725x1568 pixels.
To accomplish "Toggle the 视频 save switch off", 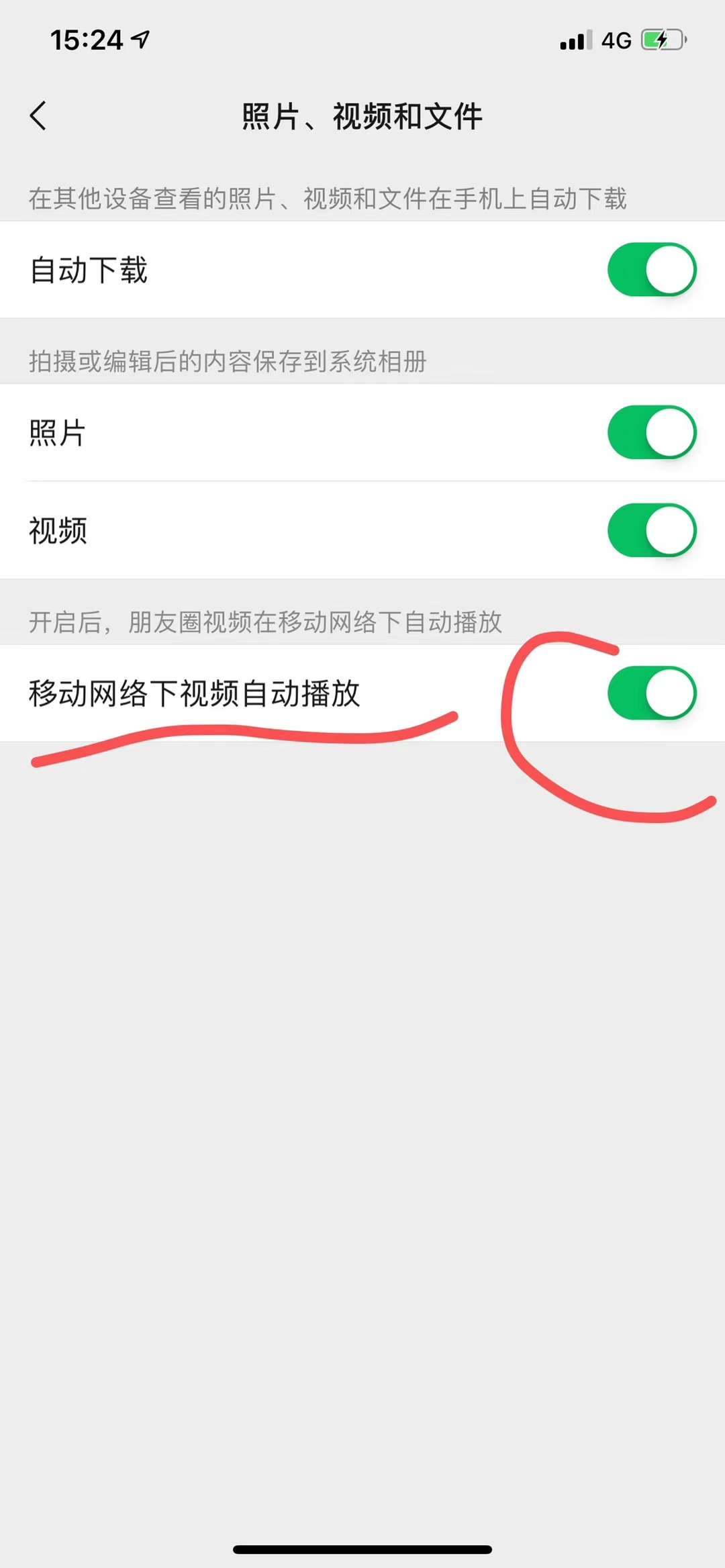I will [x=651, y=530].
